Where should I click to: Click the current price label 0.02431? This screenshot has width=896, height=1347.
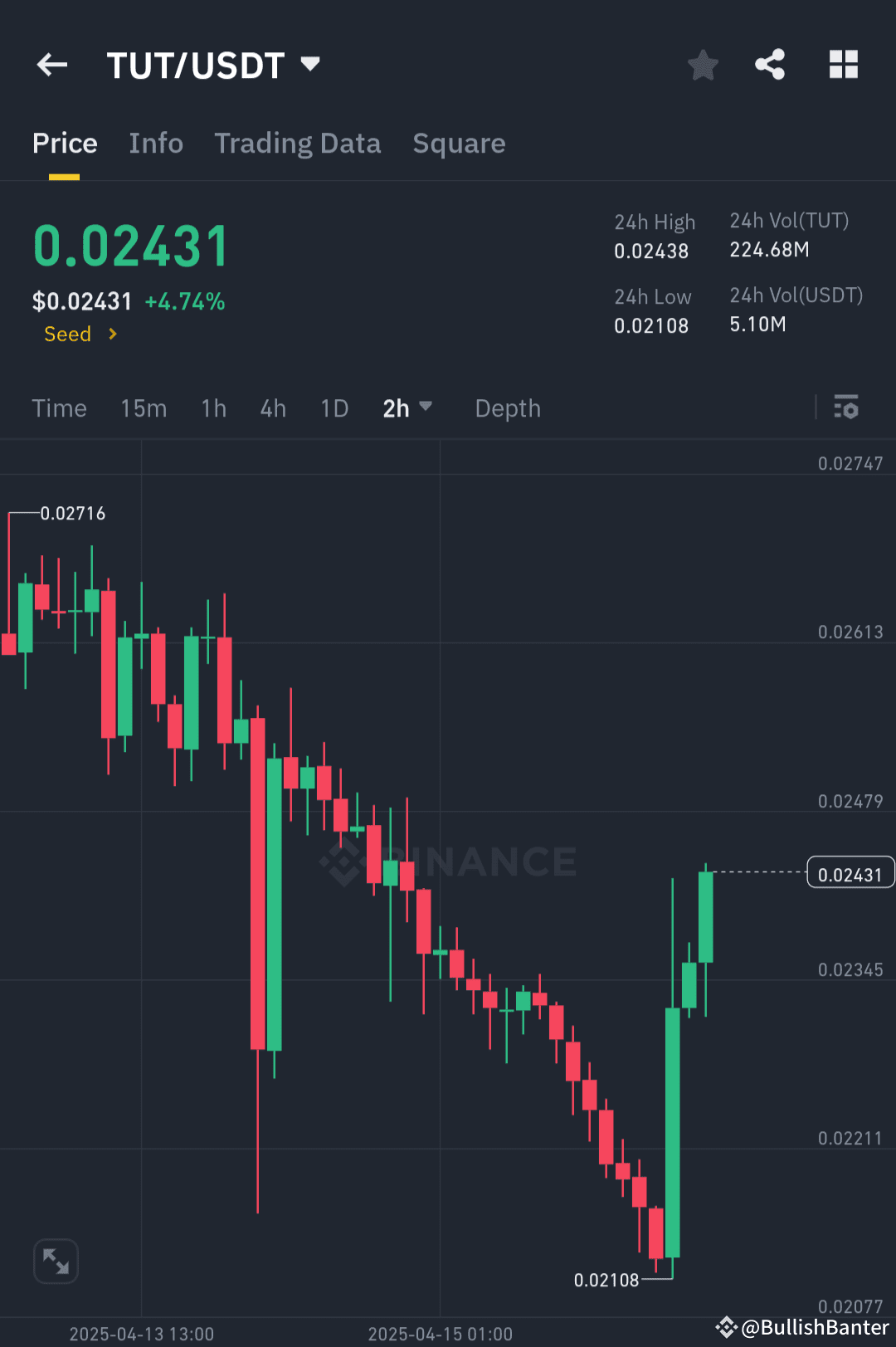pos(850,872)
